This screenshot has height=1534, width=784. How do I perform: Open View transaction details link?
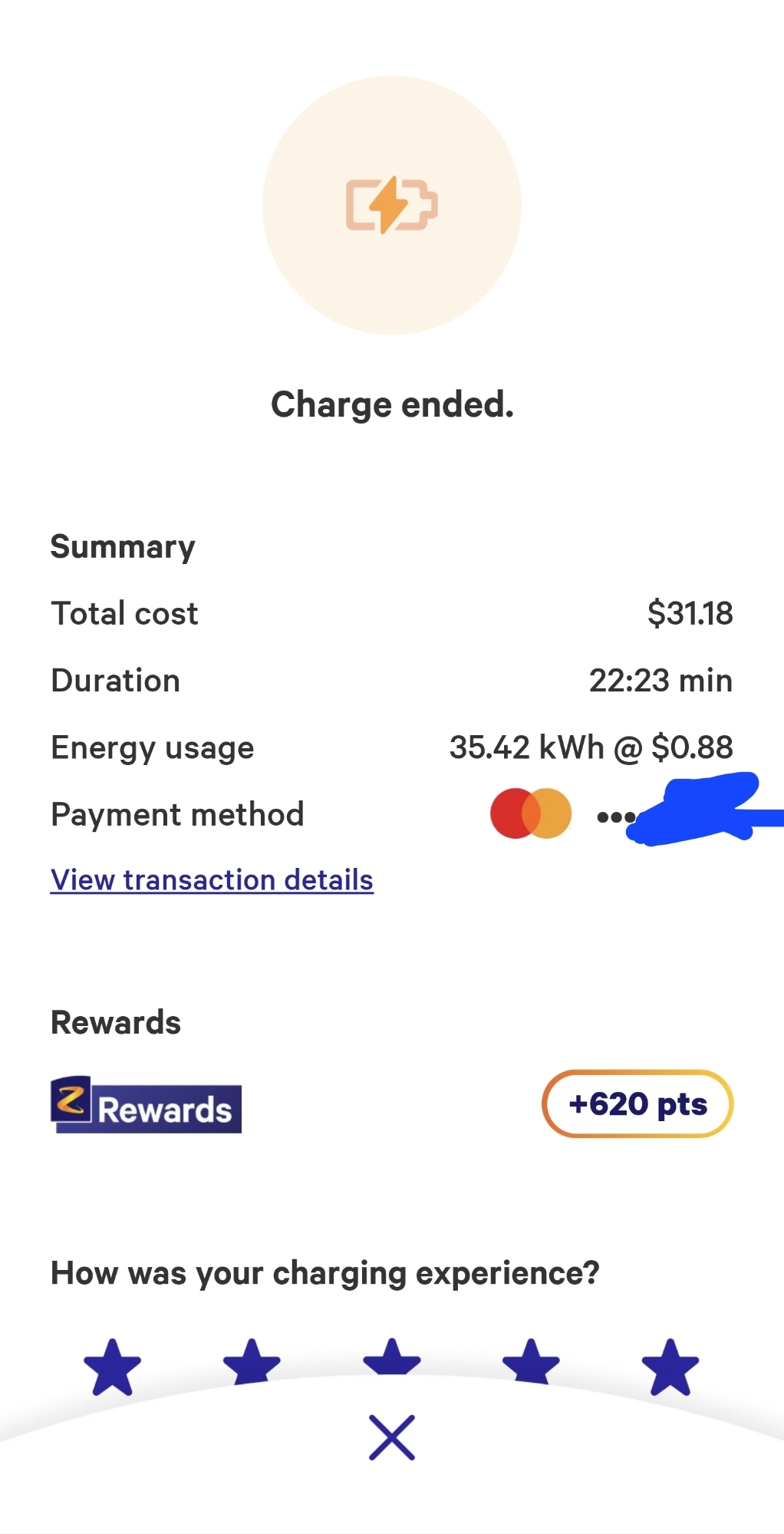(x=212, y=879)
